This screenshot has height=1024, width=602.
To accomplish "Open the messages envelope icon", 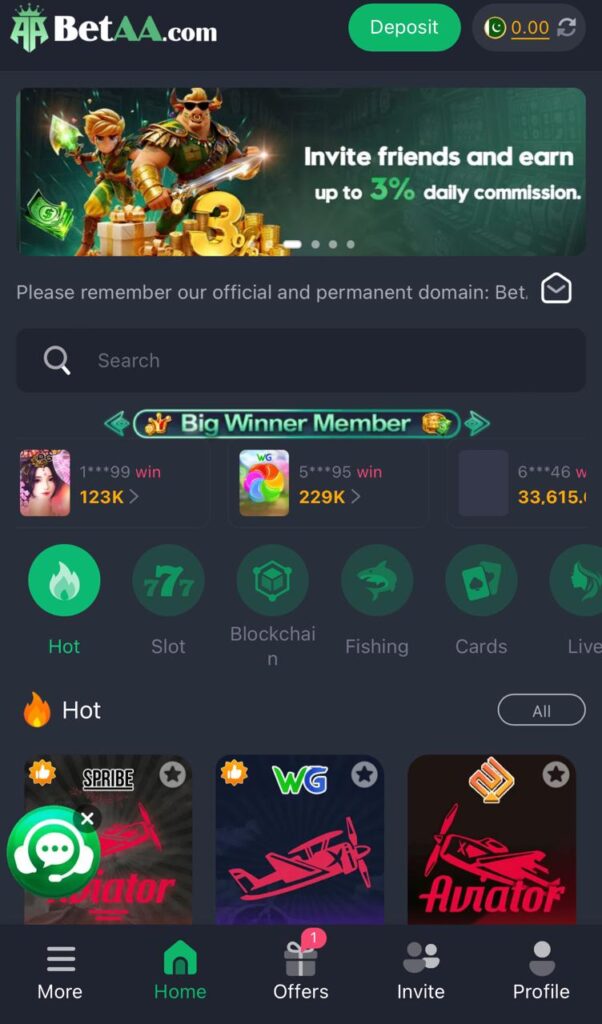I will 556,290.
